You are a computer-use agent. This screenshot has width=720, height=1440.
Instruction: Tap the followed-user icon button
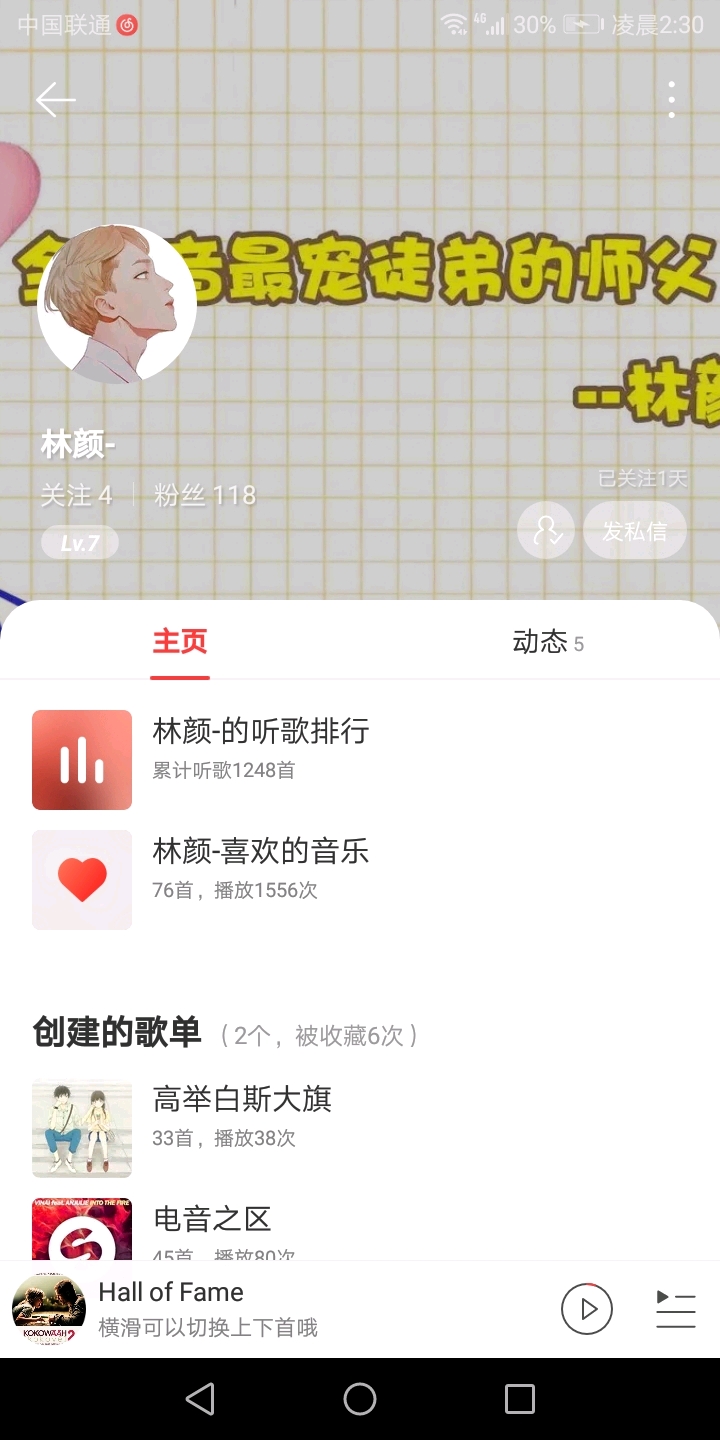click(546, 530)
